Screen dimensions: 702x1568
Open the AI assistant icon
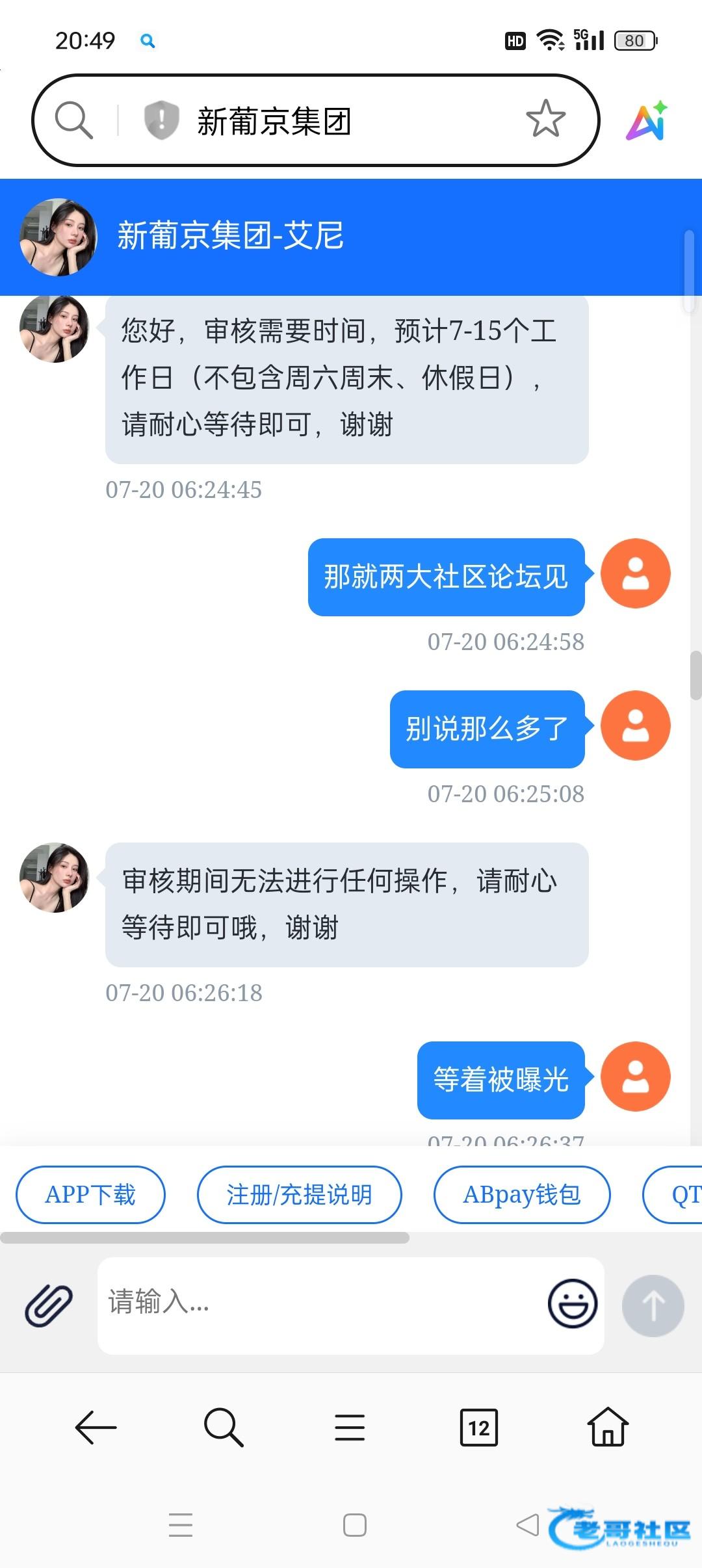(x=647, y=120)
